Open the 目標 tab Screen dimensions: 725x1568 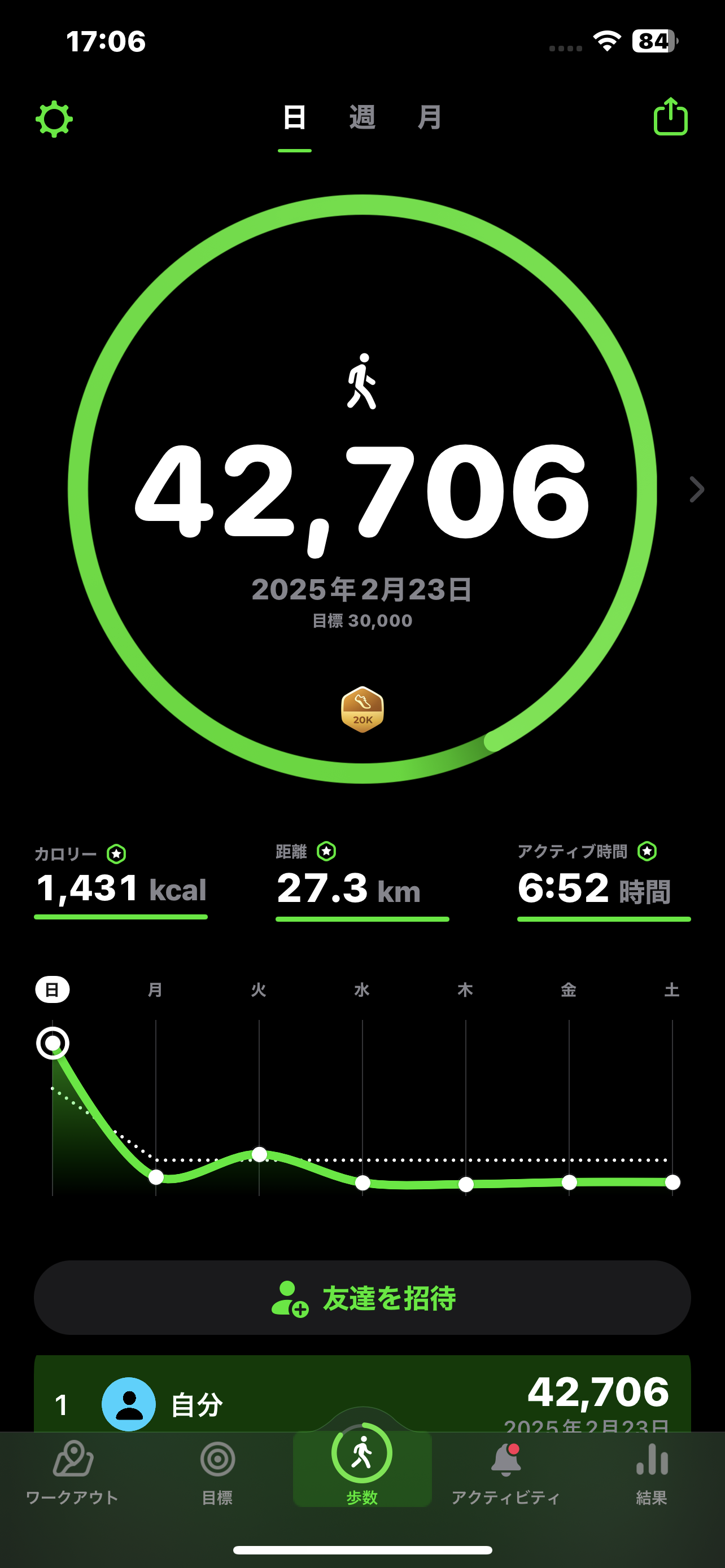[217, 1472]
